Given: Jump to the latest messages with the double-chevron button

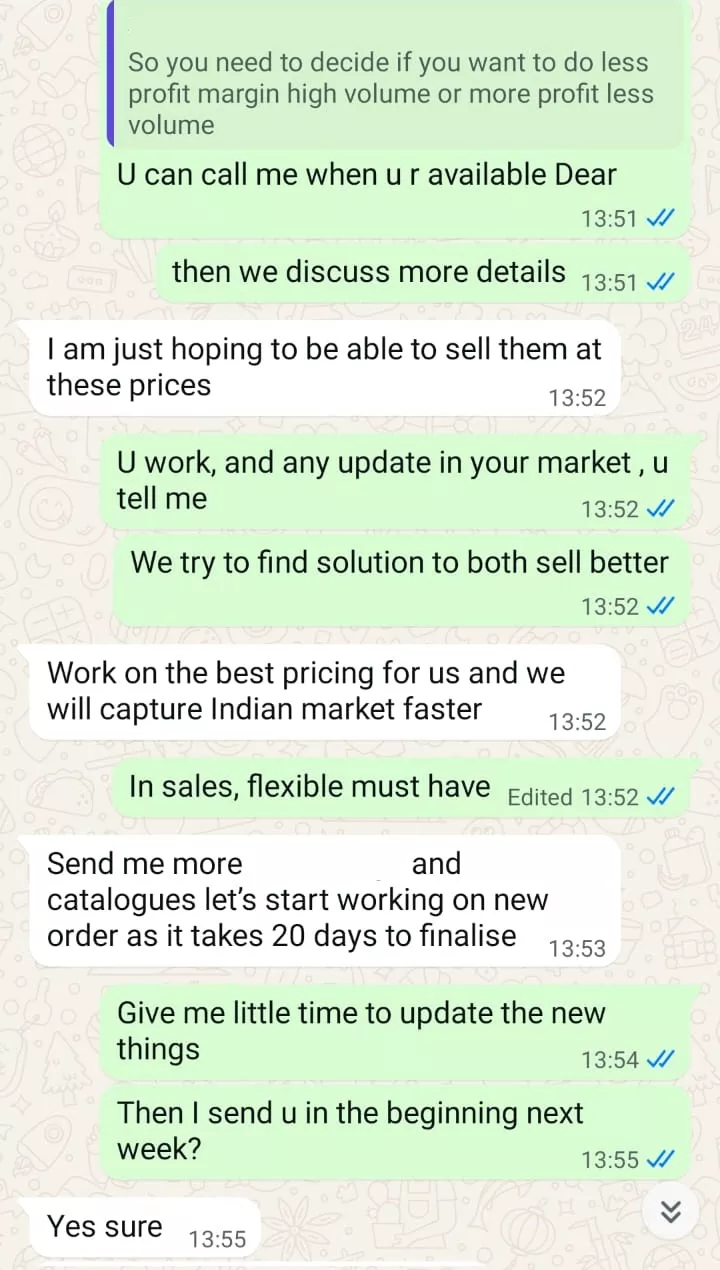Looking at the screenshot, I should (x=672, y=1212).
